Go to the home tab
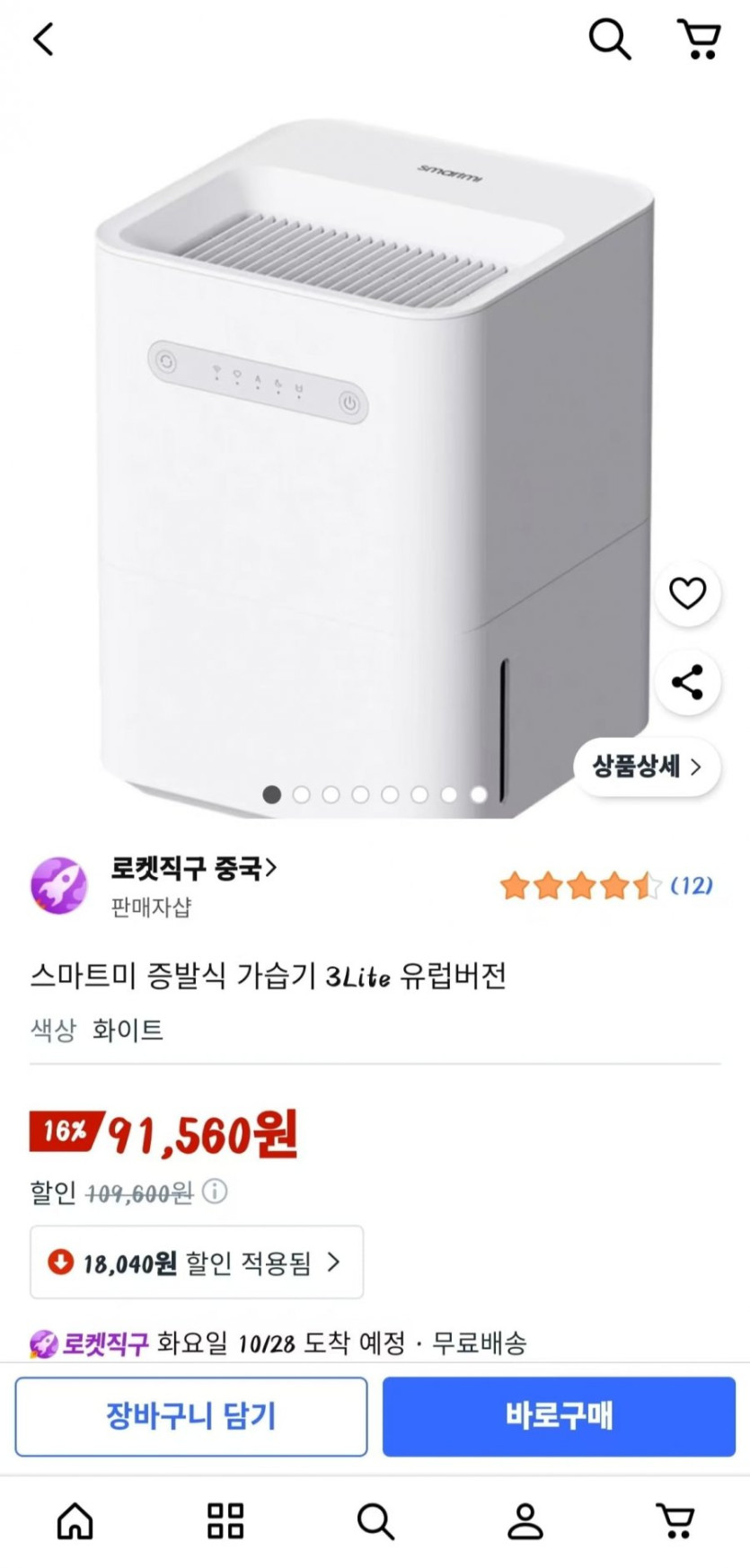750x1568 pixels. [x=75, y=1521]
